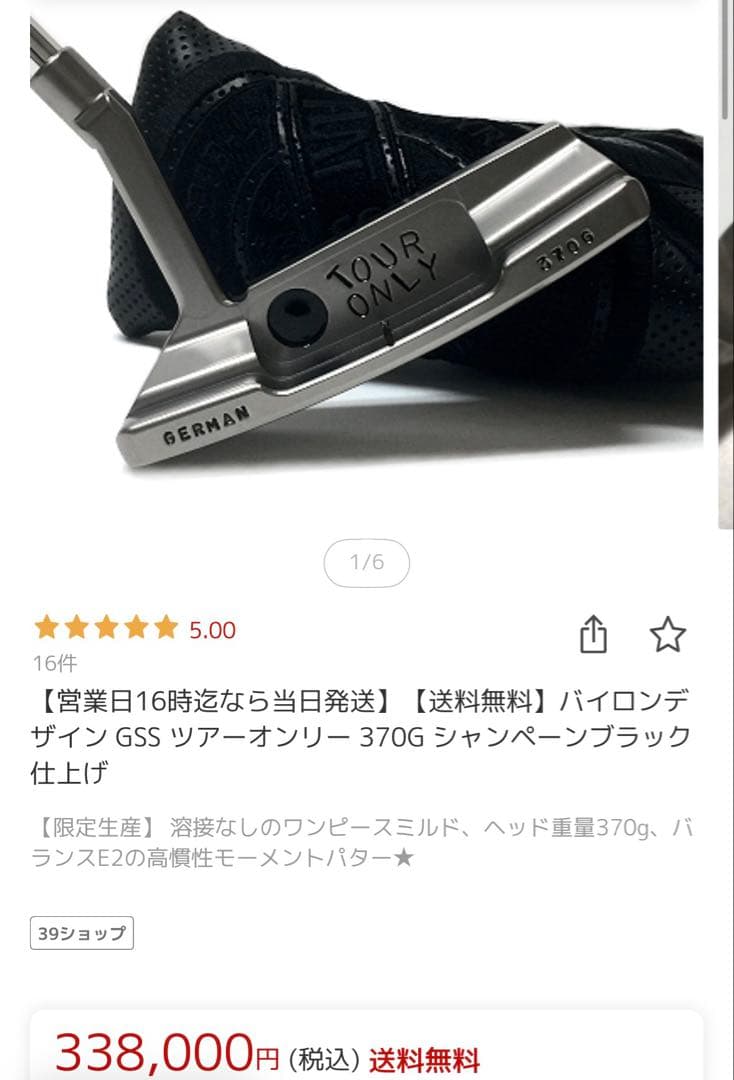Viewport: 734px width, 1080px height.
Task: Tap the partial next image at right edge
Action: [727, 270]
